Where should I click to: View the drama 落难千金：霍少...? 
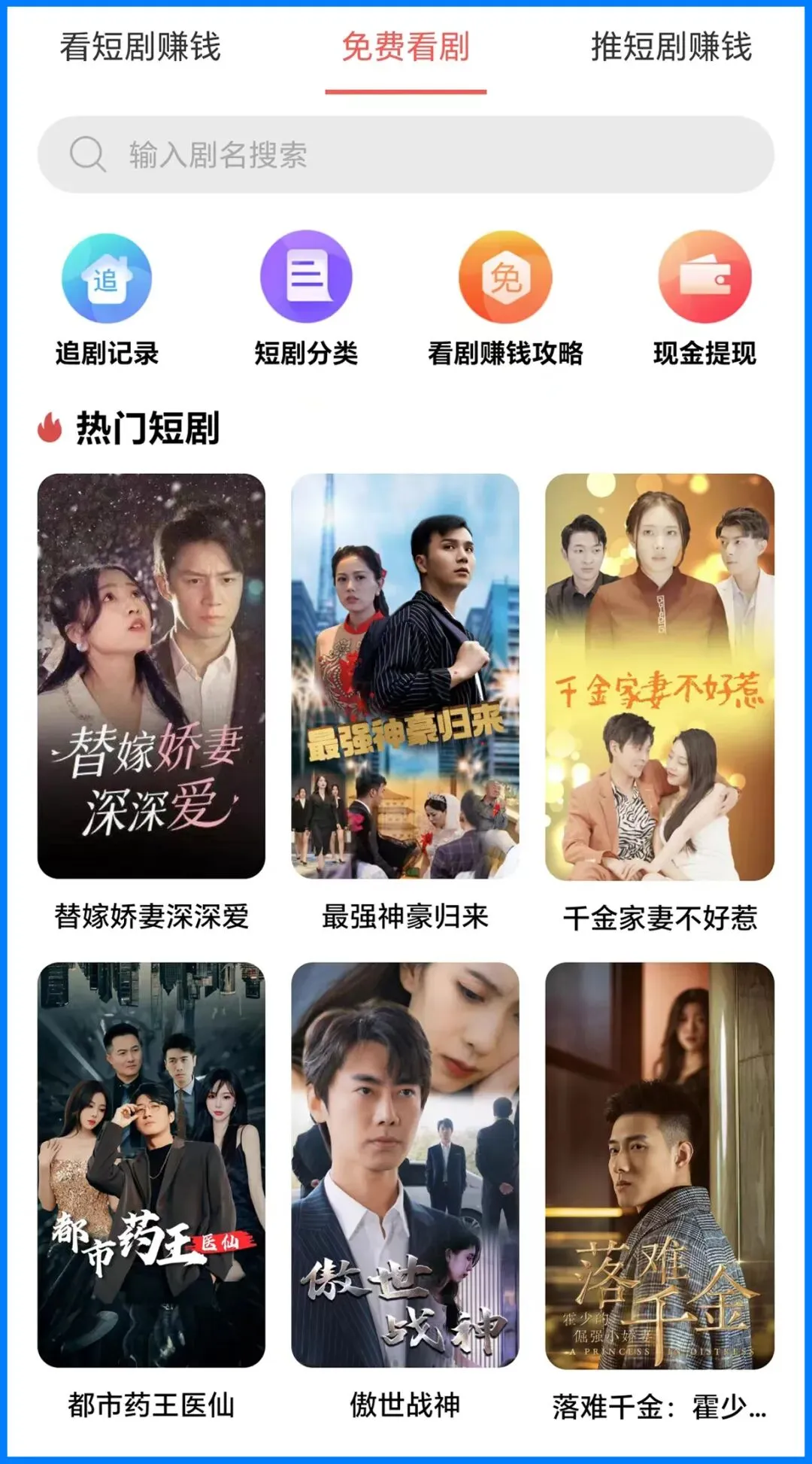(x=659, y=1164)
